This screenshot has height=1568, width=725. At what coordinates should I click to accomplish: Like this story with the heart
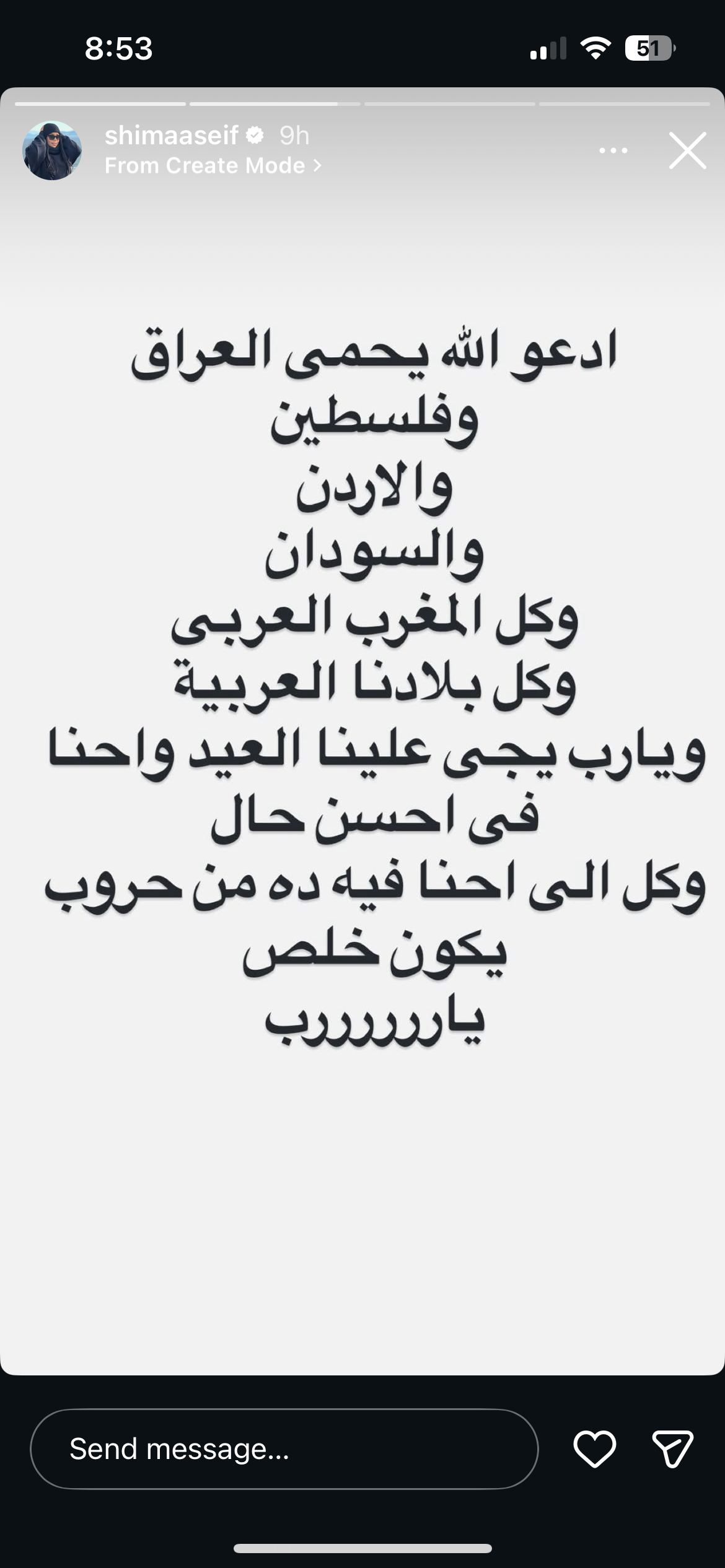point(594,1449)
